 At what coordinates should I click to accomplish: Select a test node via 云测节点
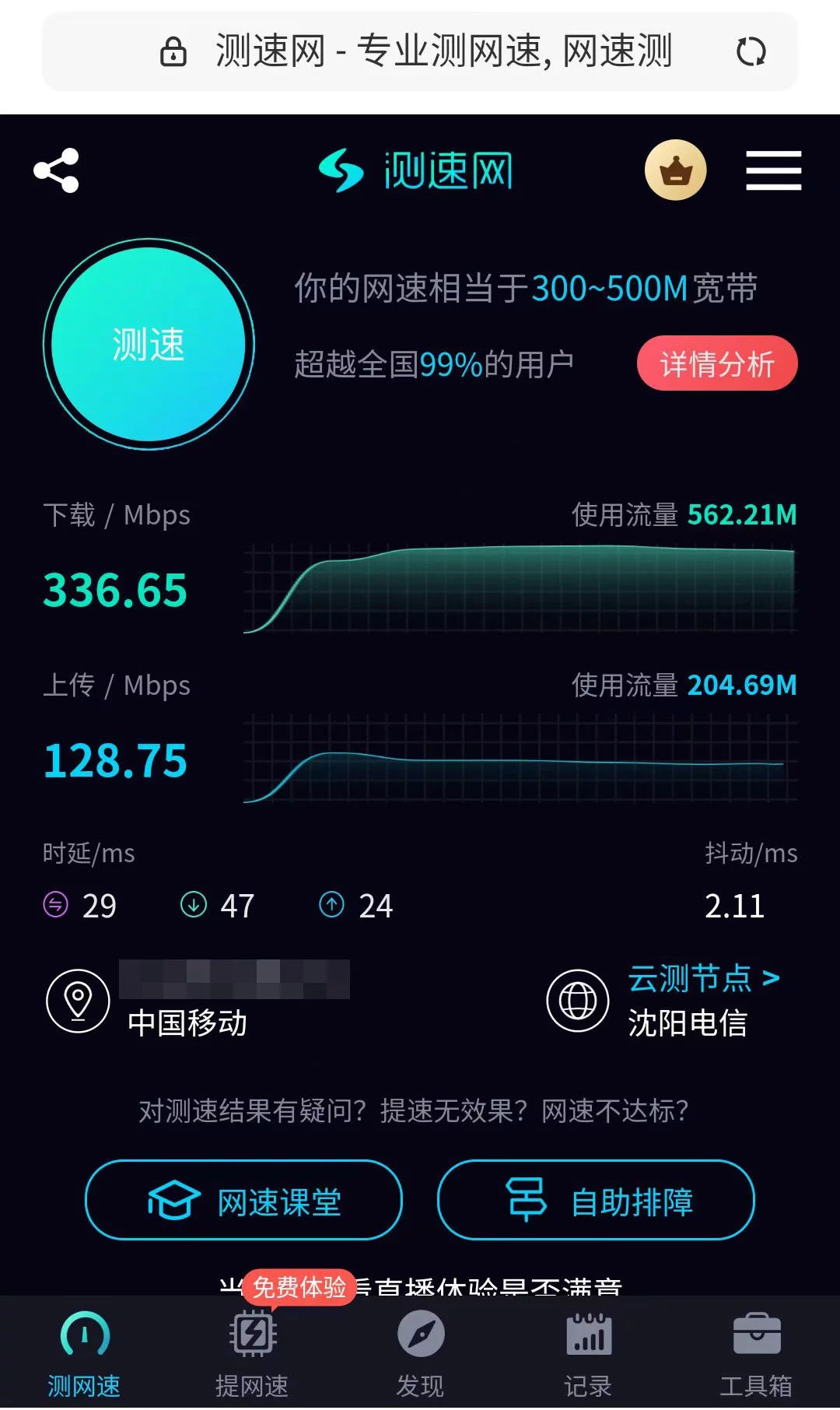click(704, 978)
